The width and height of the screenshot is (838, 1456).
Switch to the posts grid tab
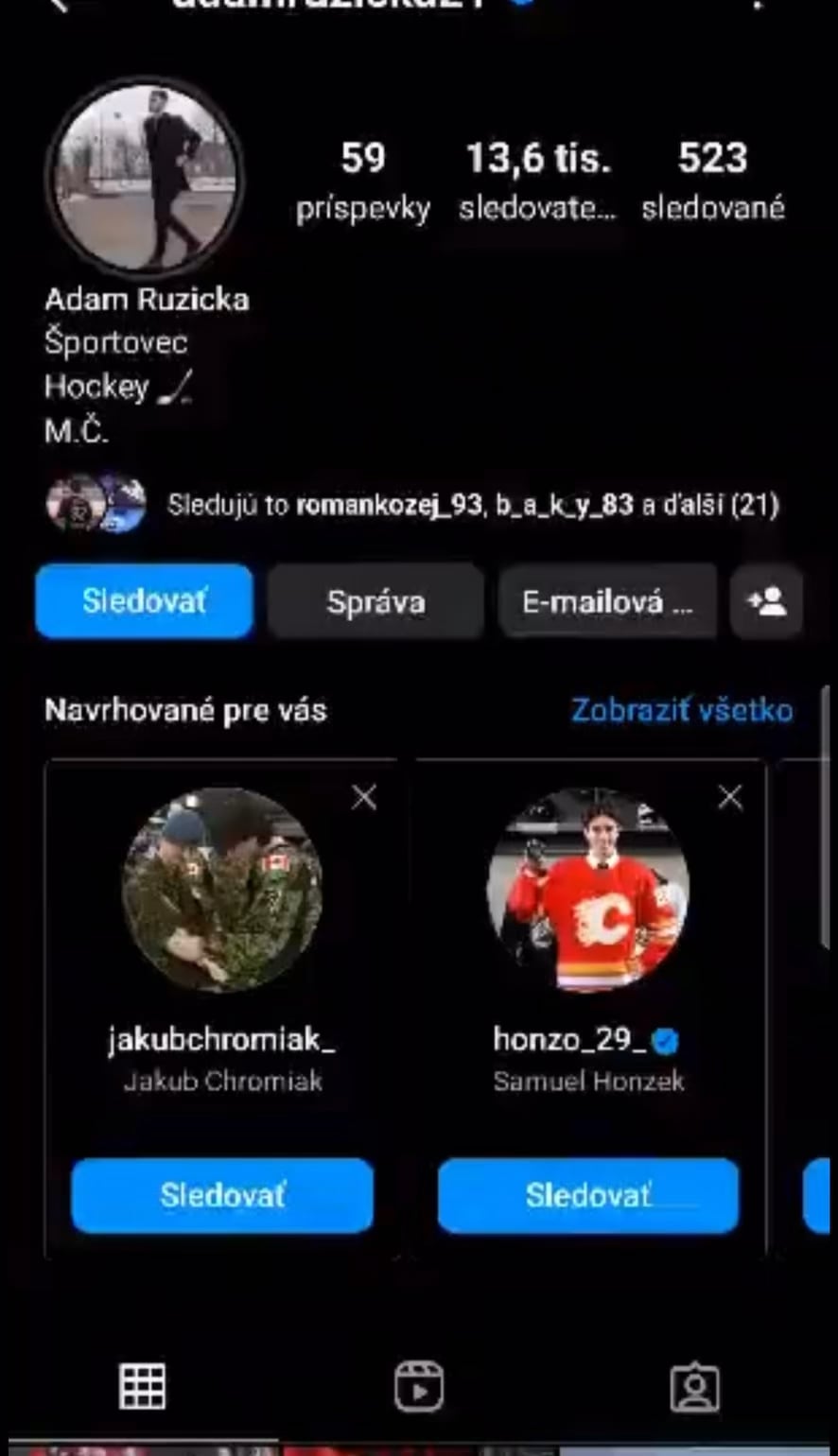click(143, 1387)
